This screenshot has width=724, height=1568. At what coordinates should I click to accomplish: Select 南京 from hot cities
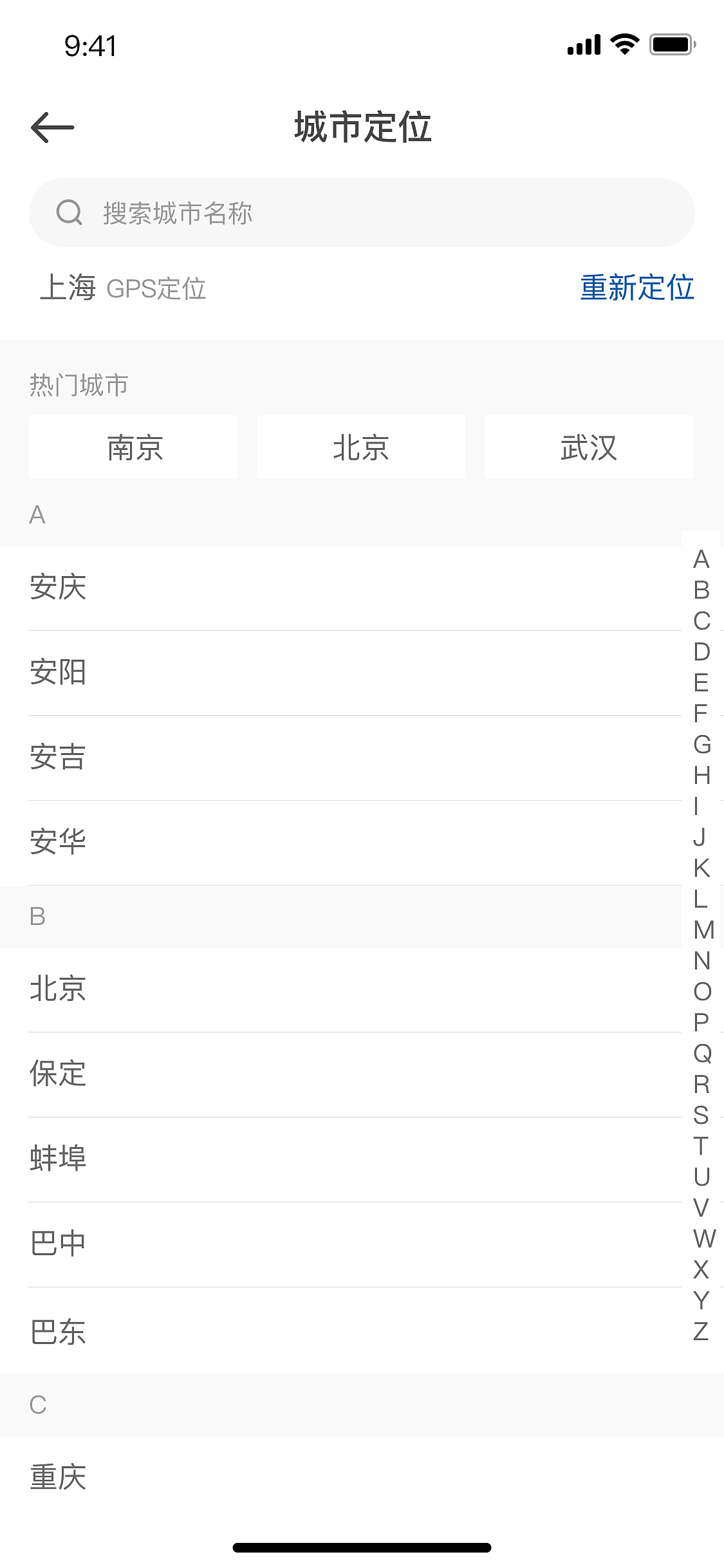133,447
